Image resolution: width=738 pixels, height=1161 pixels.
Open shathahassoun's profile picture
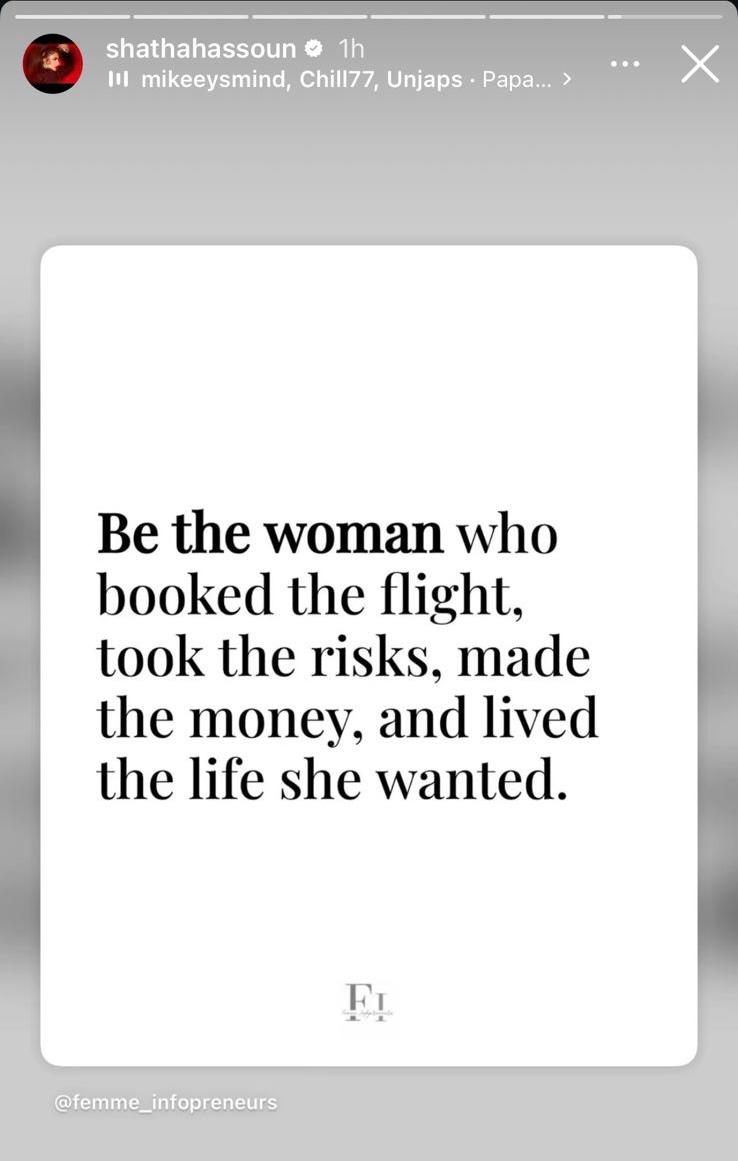point(53,64)
